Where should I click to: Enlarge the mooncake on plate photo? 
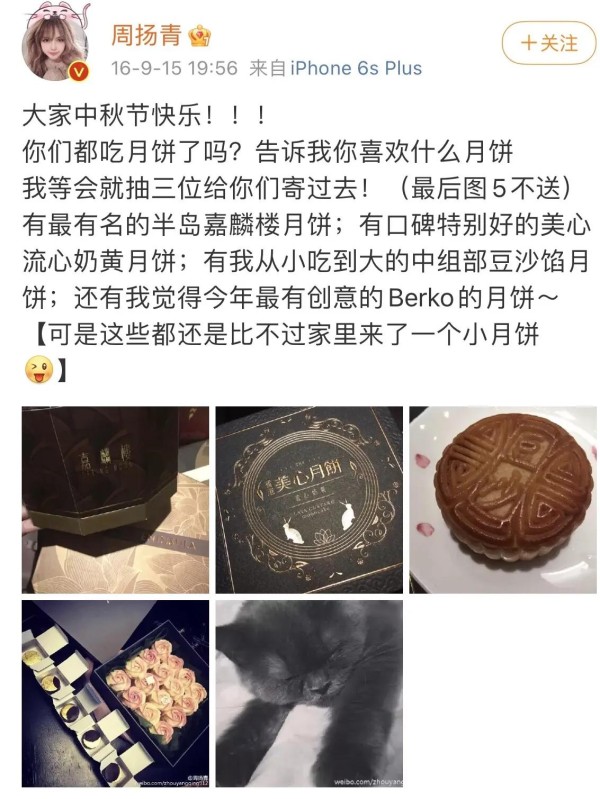502,499
